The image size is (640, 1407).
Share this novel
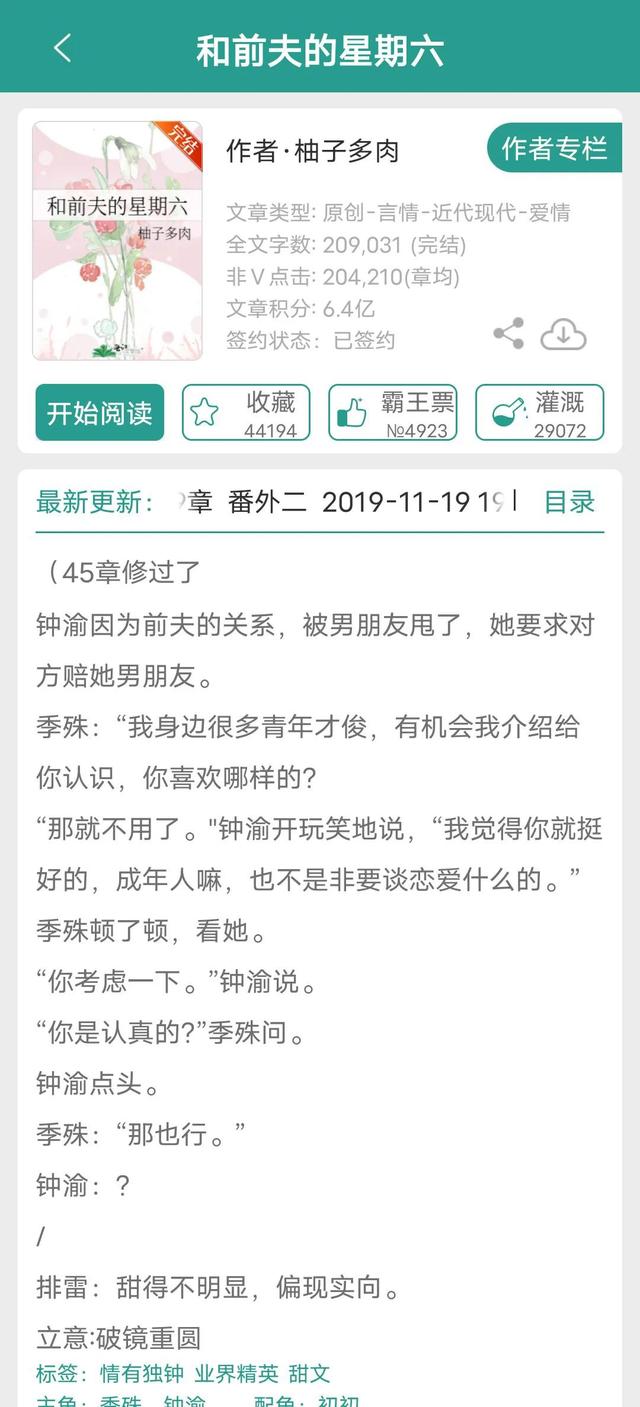[509, 334]
